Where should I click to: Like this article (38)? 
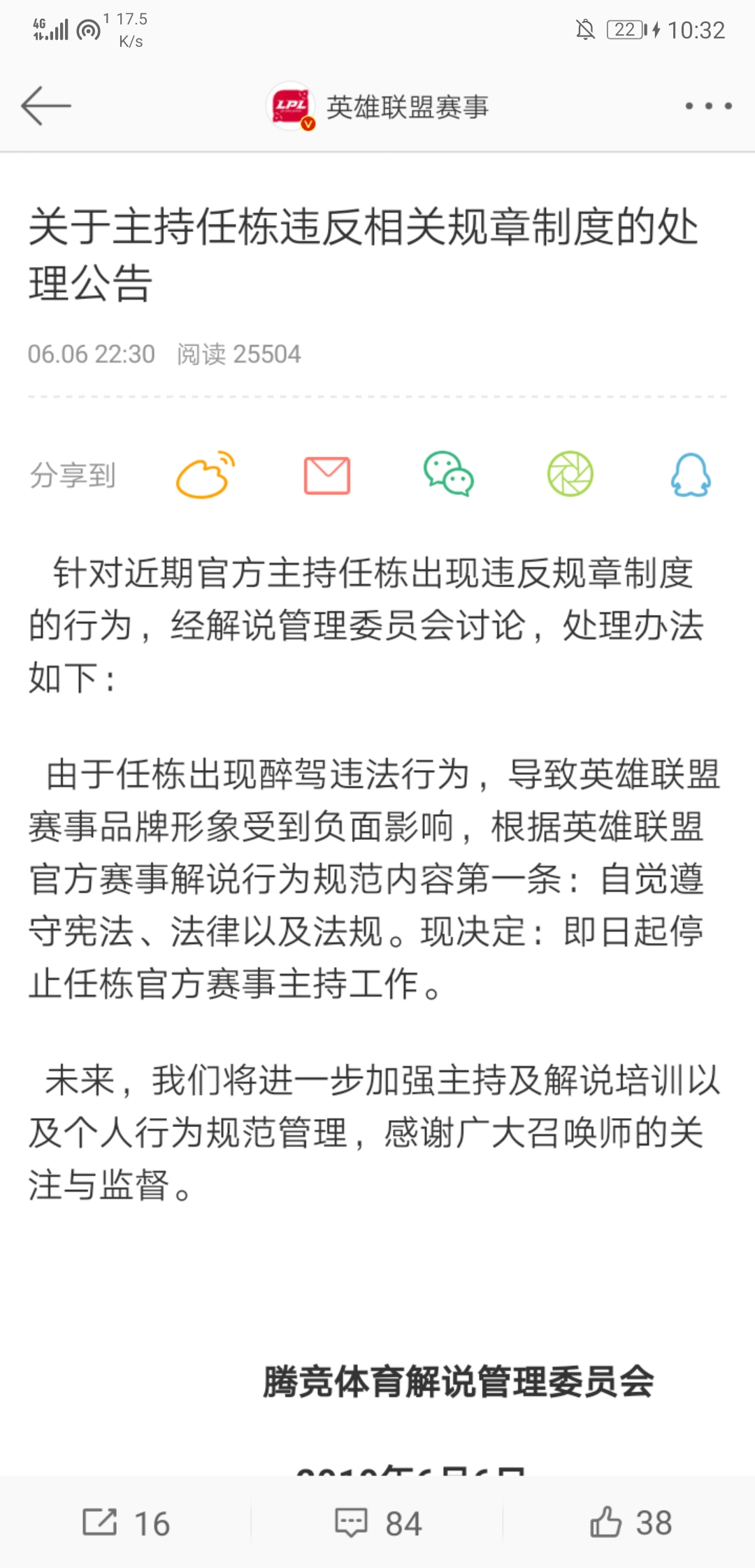[631, 1523]
